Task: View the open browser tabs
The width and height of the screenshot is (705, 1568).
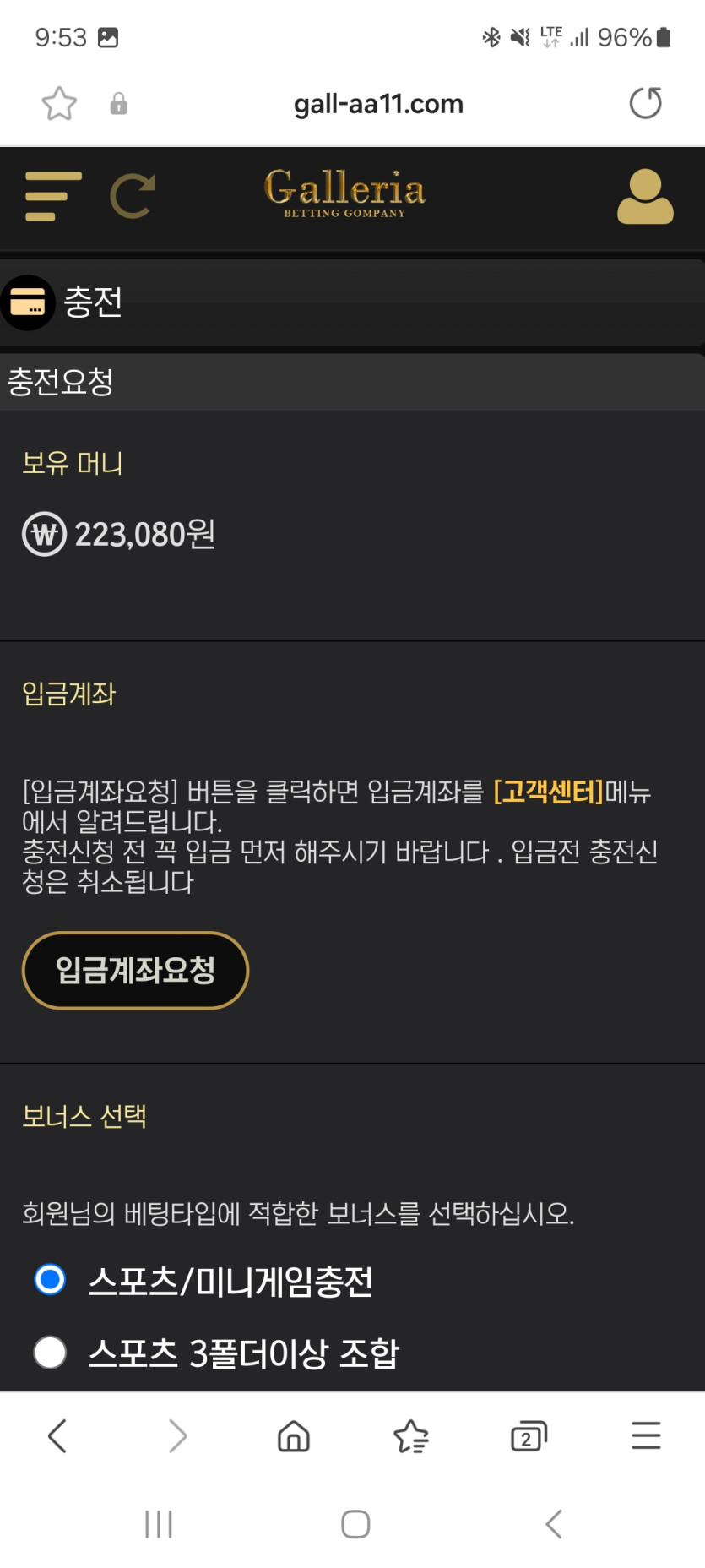Action: coord(529,1435)
